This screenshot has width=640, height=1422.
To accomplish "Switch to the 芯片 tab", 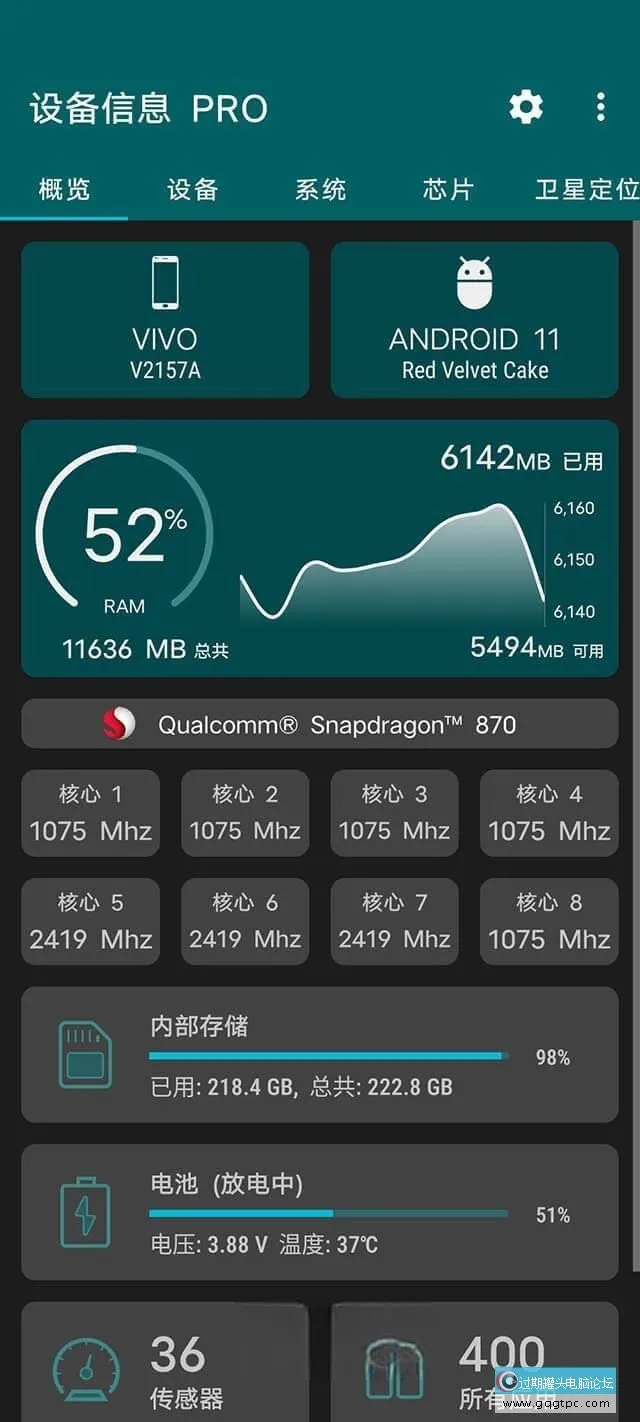I will (x=447, y=189).
